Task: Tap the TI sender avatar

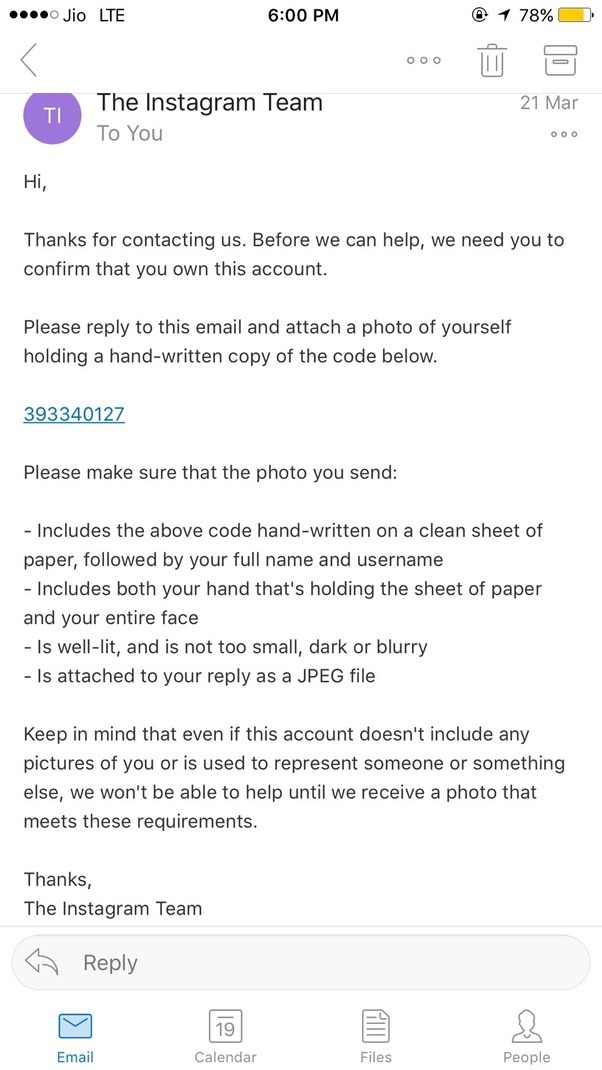Action: tap(53, 116)
